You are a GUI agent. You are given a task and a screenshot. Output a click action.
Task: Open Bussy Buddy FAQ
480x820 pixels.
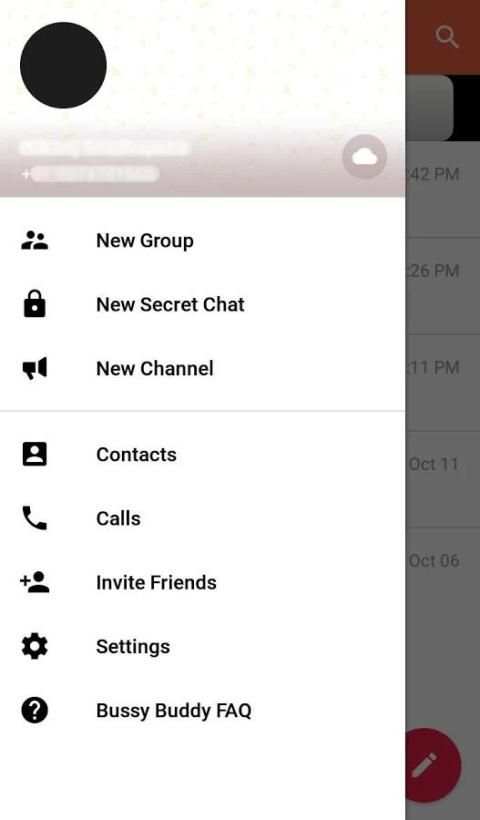202,711
